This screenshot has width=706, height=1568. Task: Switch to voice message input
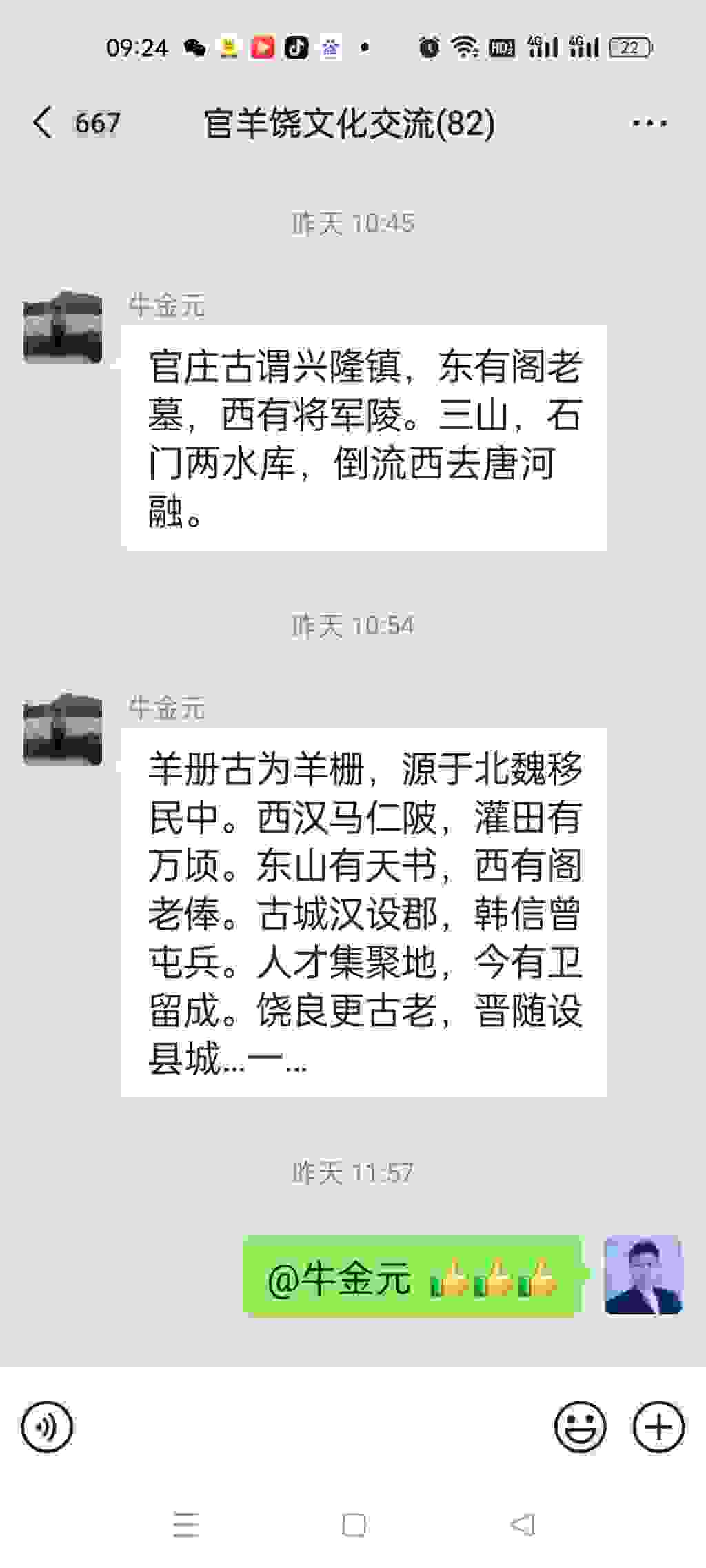(47, 1426)
